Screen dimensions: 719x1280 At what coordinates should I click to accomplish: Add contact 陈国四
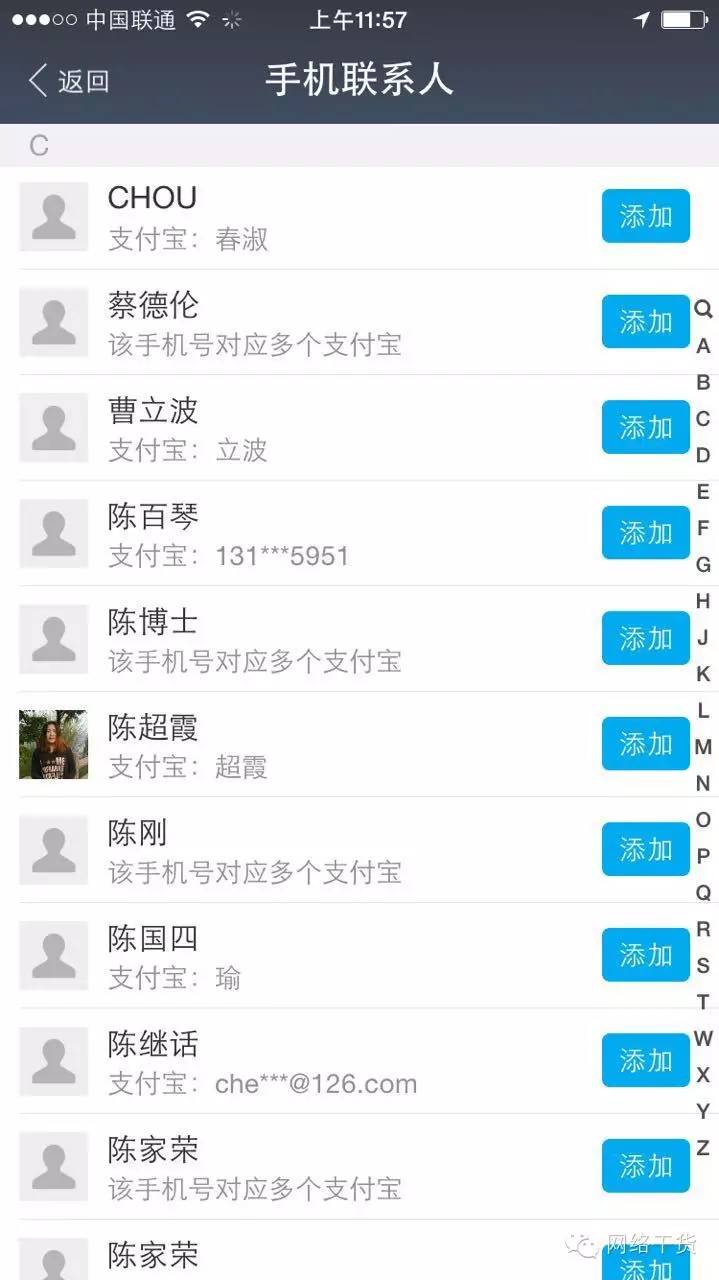coord(645,955)
